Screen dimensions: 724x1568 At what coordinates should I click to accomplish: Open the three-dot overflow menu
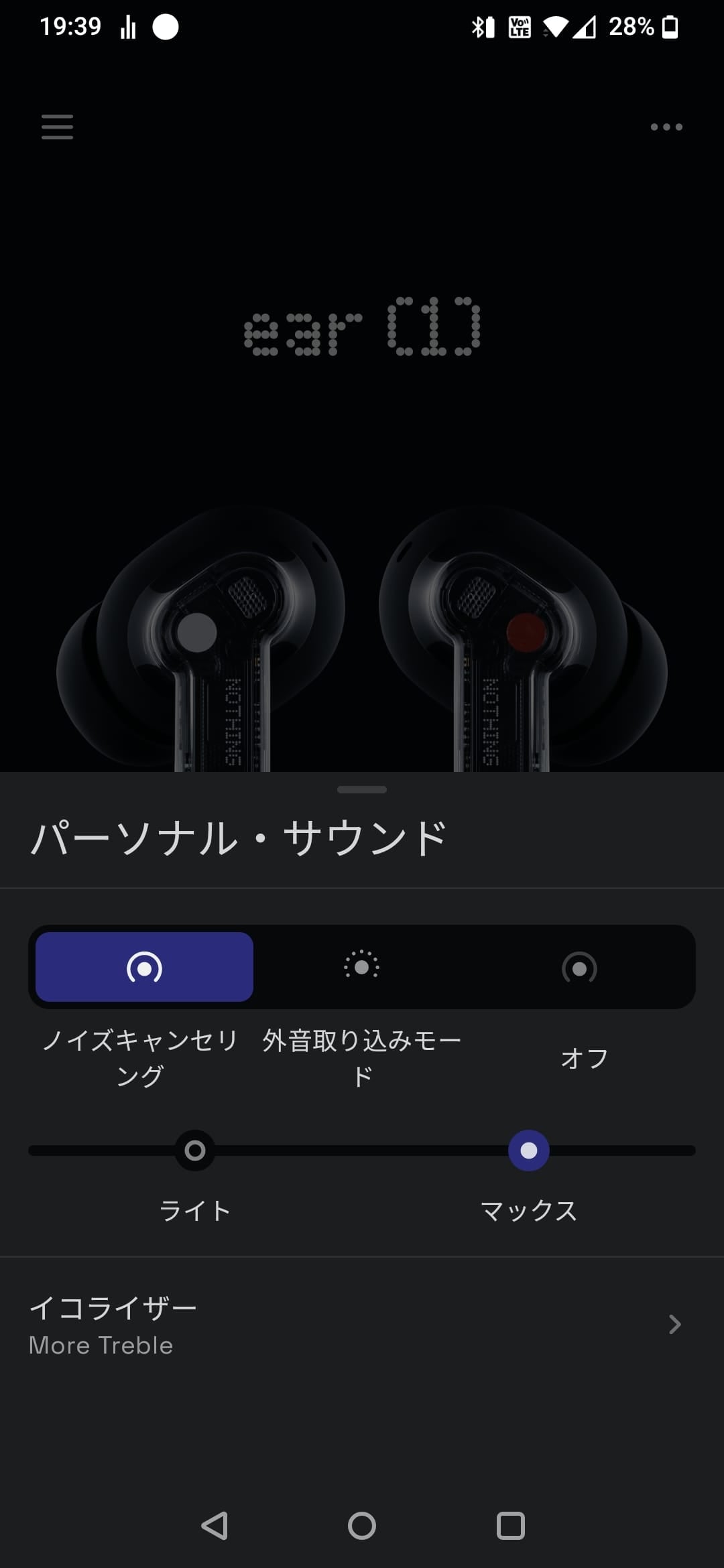coord(666,127)
